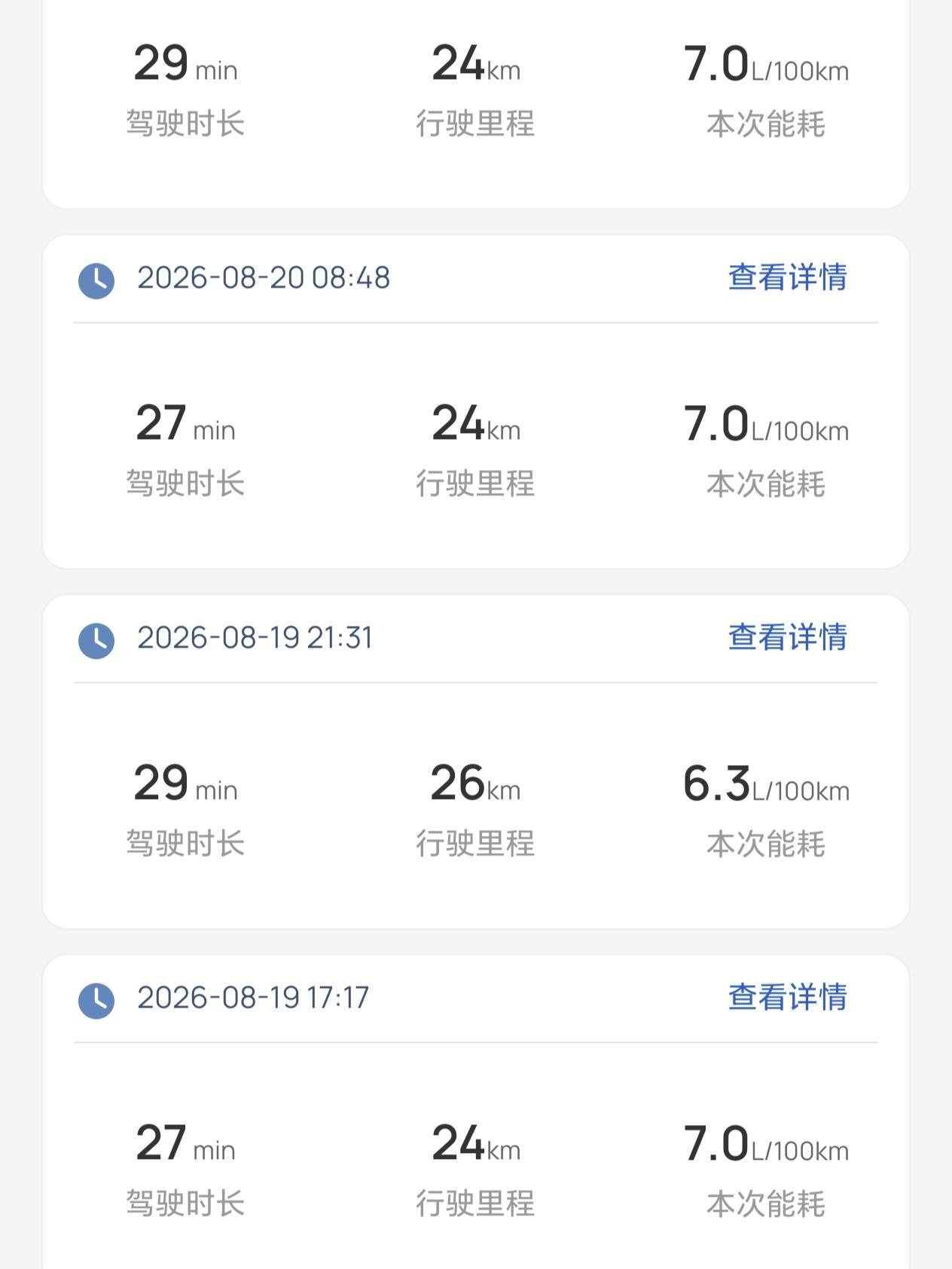This screenshot has width=952, height=1269.
Task: Open 查看详情 for the 2026-08-19 21:31 trip
Action: pyautogui.click(x=787, y=637)
